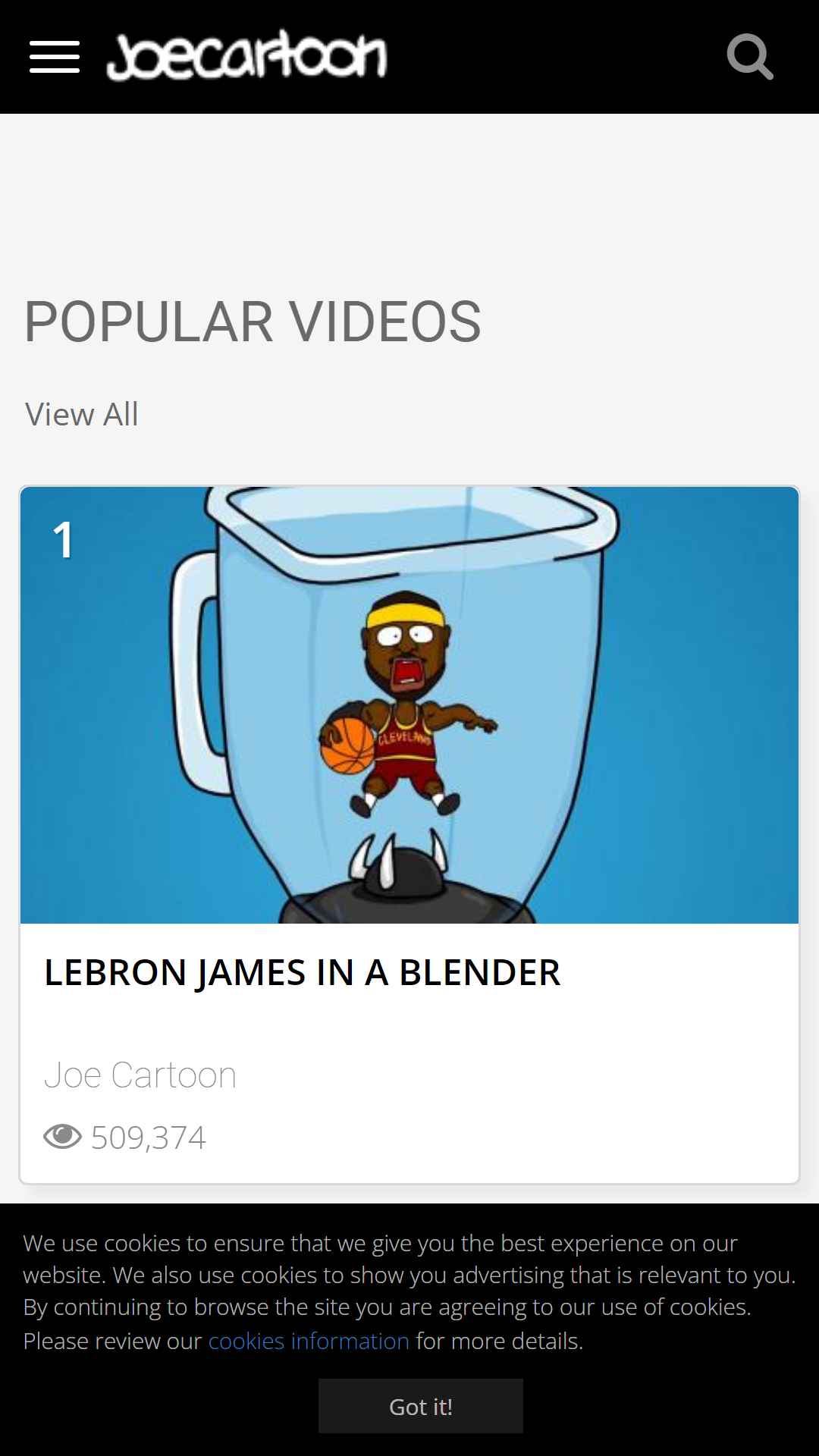Open the cookies information link
Image resolution: width=819 pixels, height=1456 pixels.
[x=309, y=1341]
